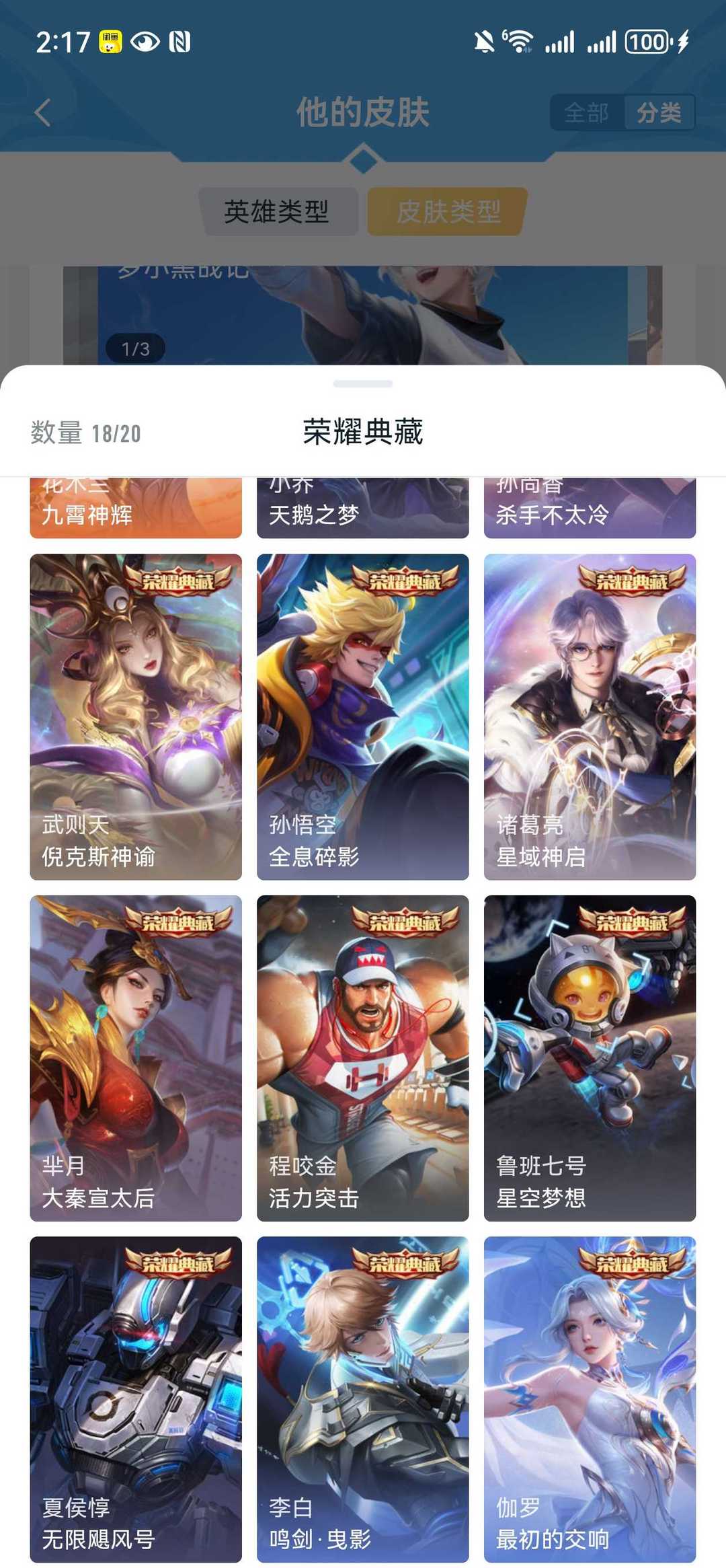View 诸葛亮 星域神启 skin card
The height and width of the screenshot is (1568, 726).
coord(590,716)
